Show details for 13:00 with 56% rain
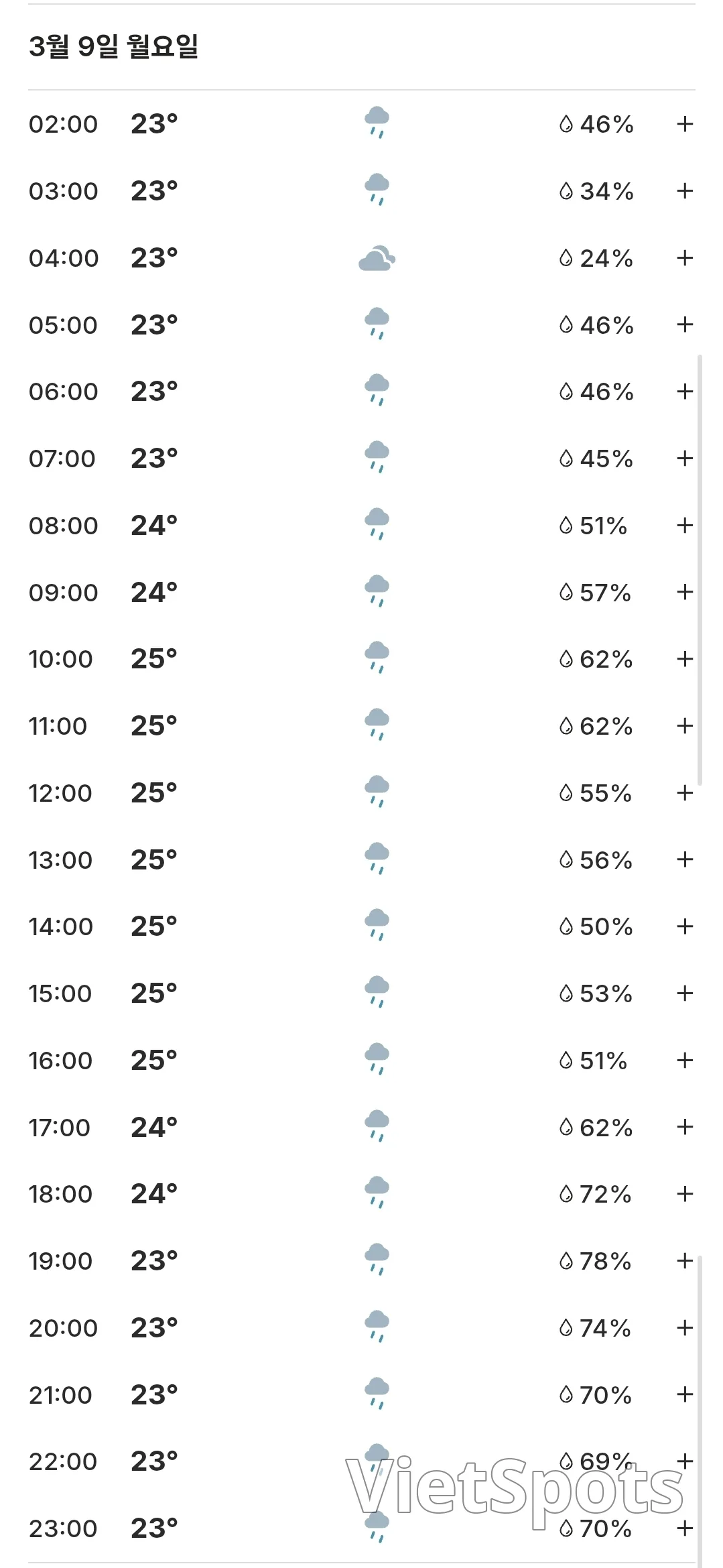The width and height of the screenshot is (723, 1568). [684, 859]
